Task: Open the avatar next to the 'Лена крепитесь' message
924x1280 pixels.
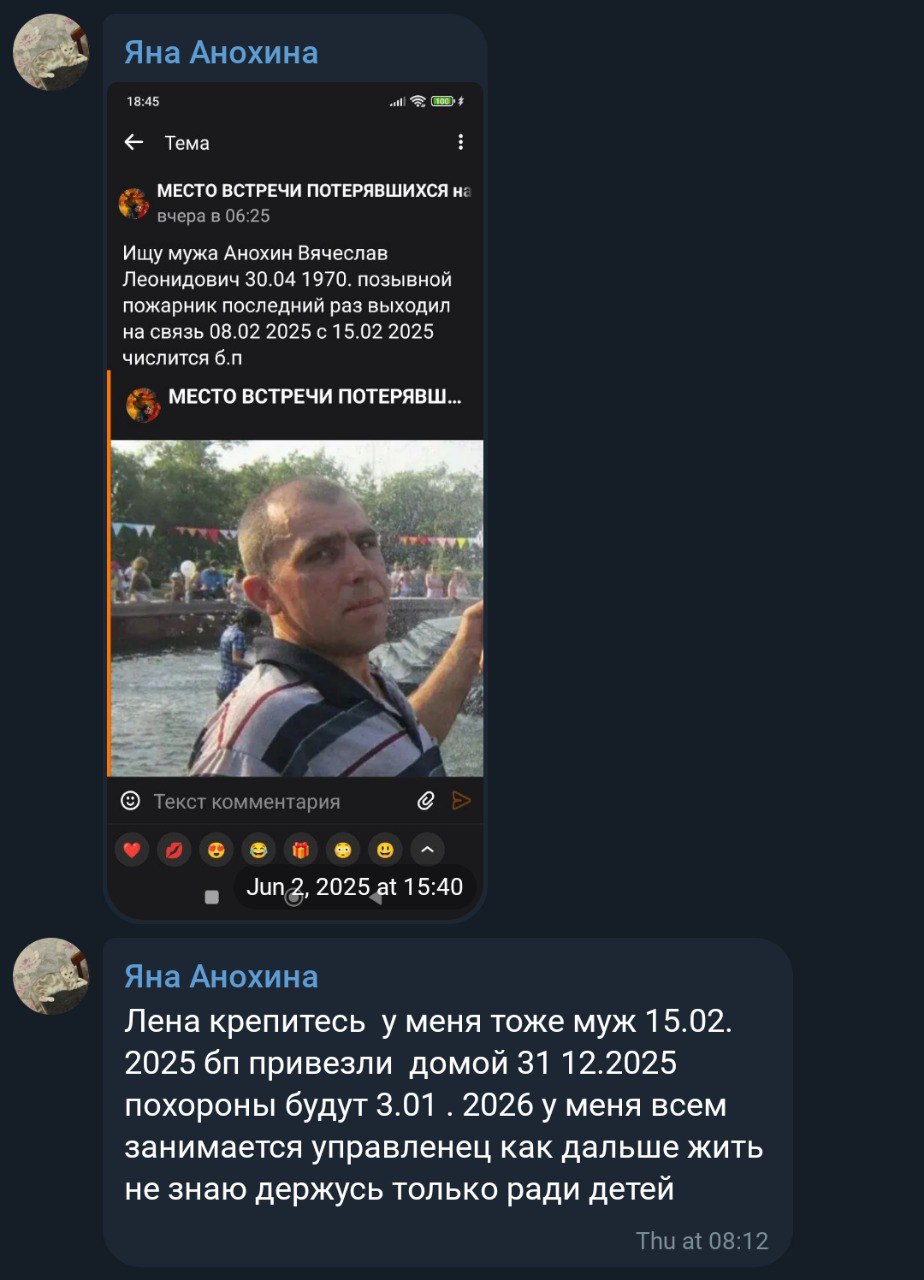Action: (x=51, y=976)
